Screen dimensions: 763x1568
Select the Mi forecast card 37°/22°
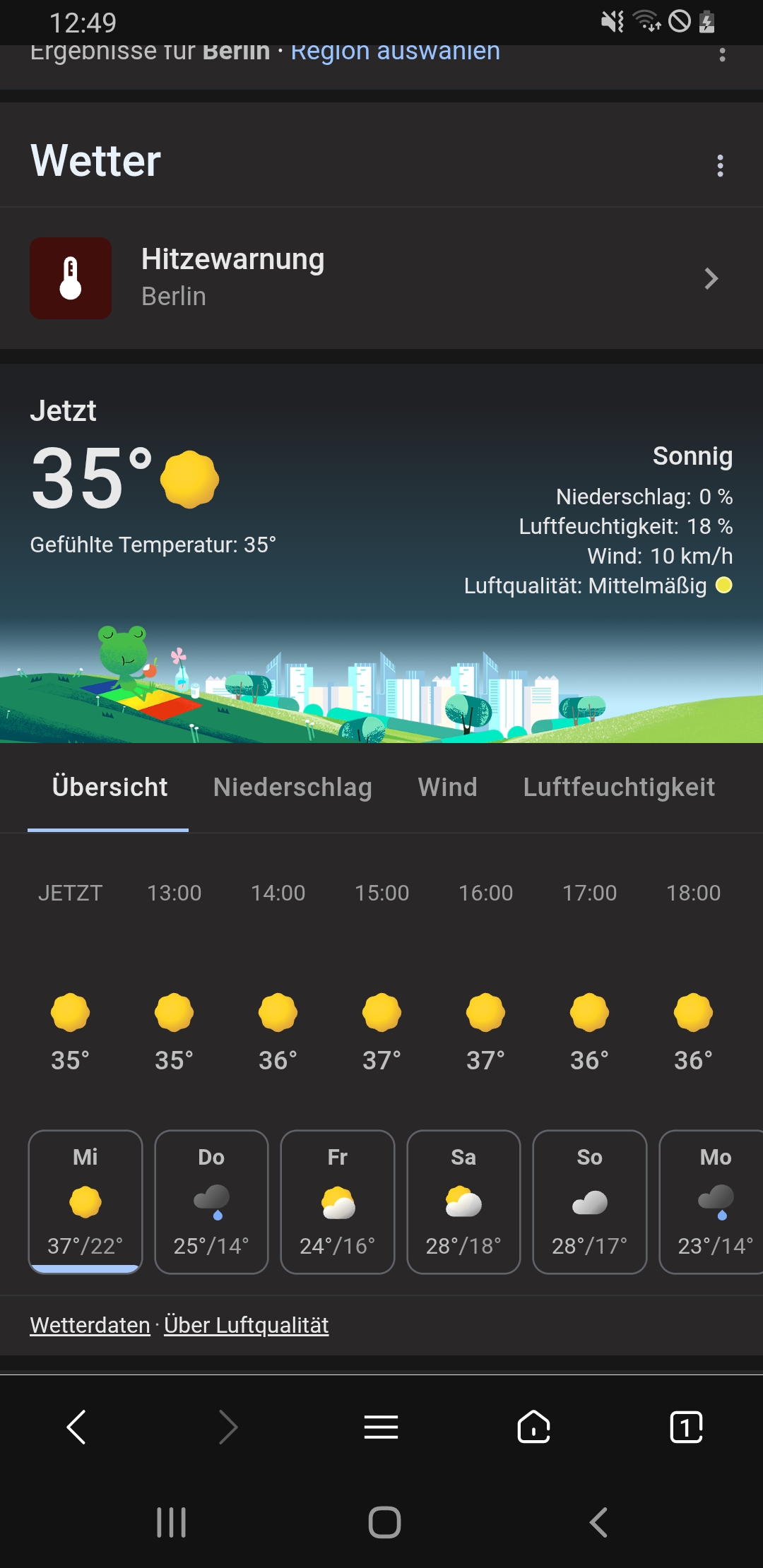[85, 1201]
